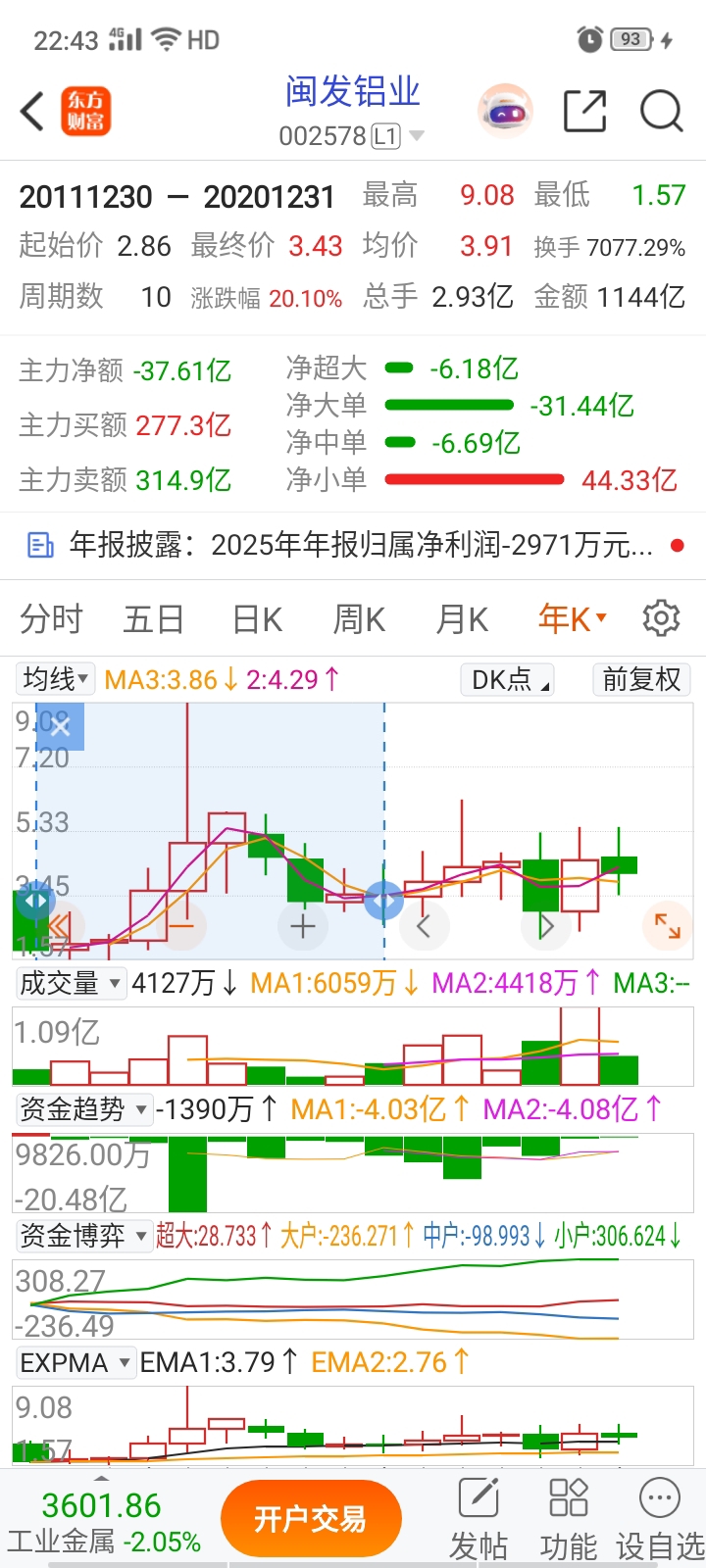Select the 月K chart tab
Screen dimensions: 706x1568
click(462, 619)
